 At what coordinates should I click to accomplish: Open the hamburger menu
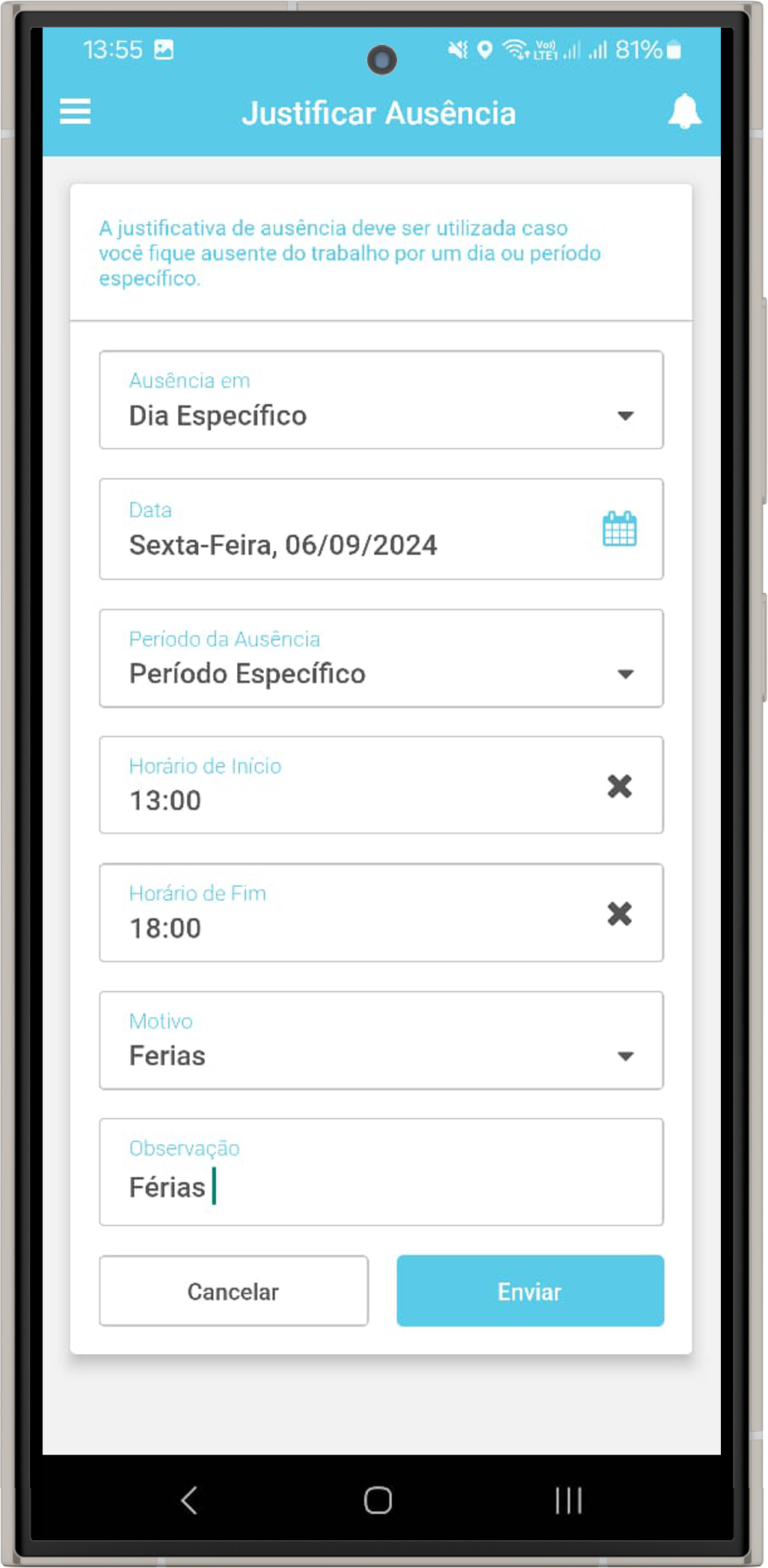coord(75,112)
